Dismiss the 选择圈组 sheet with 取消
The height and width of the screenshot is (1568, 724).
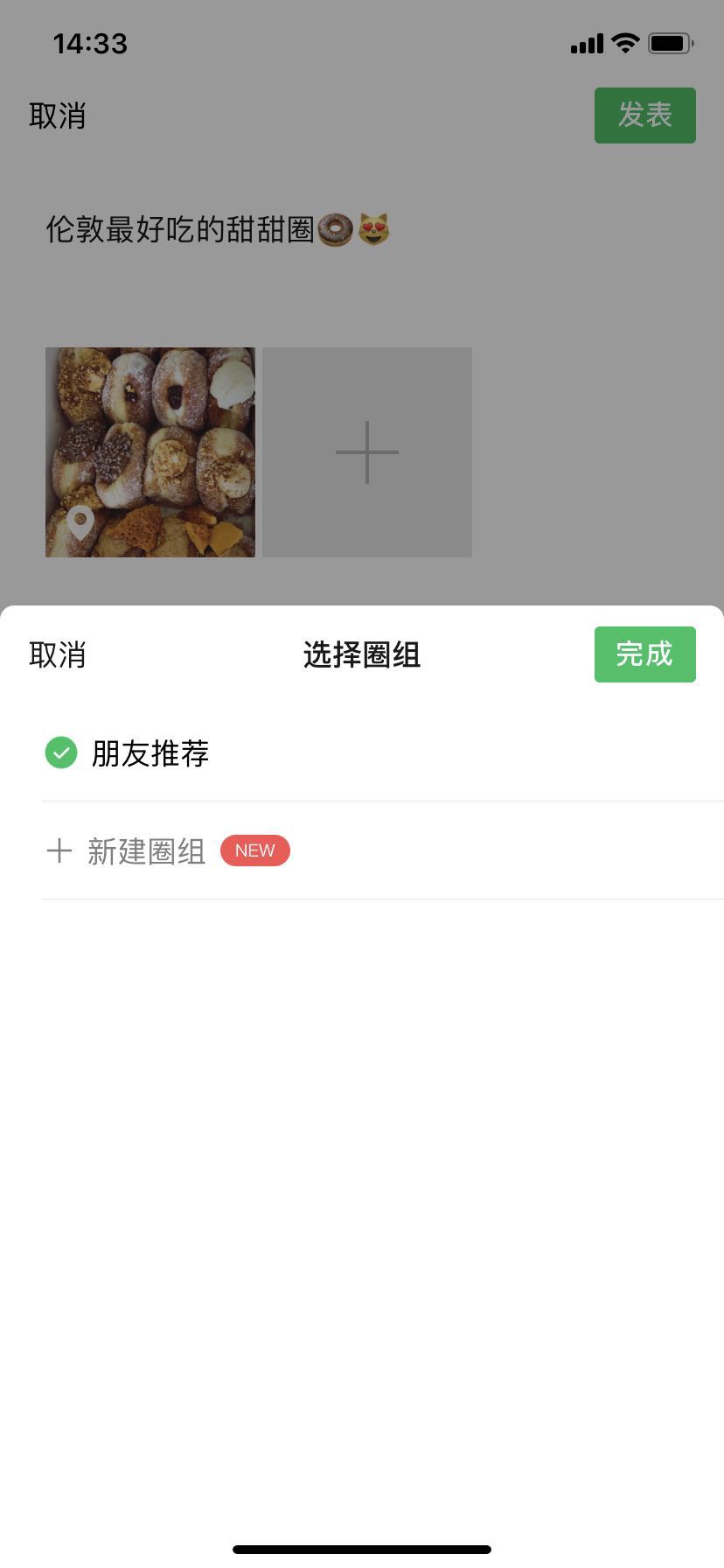[x=58, y=654]
